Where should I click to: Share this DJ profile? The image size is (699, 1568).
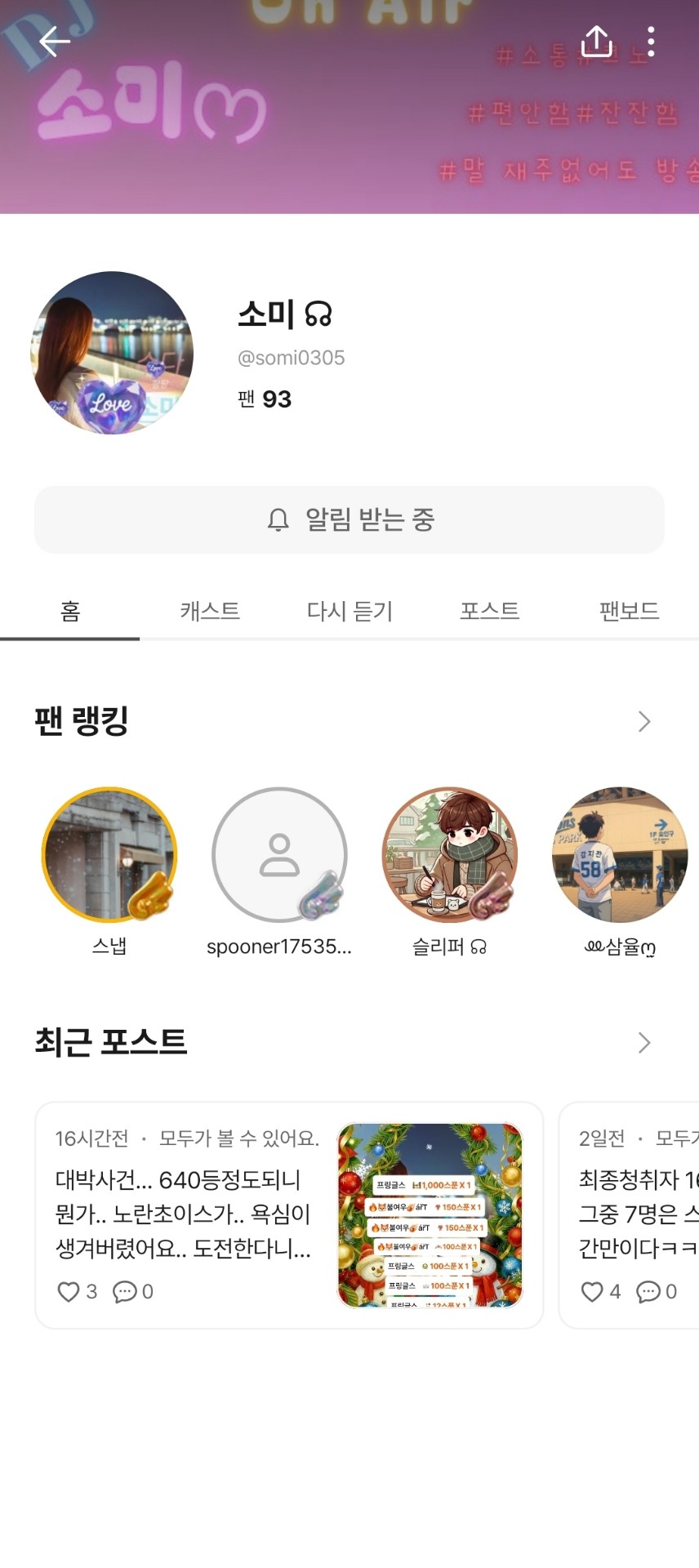[x=596, y=41]
